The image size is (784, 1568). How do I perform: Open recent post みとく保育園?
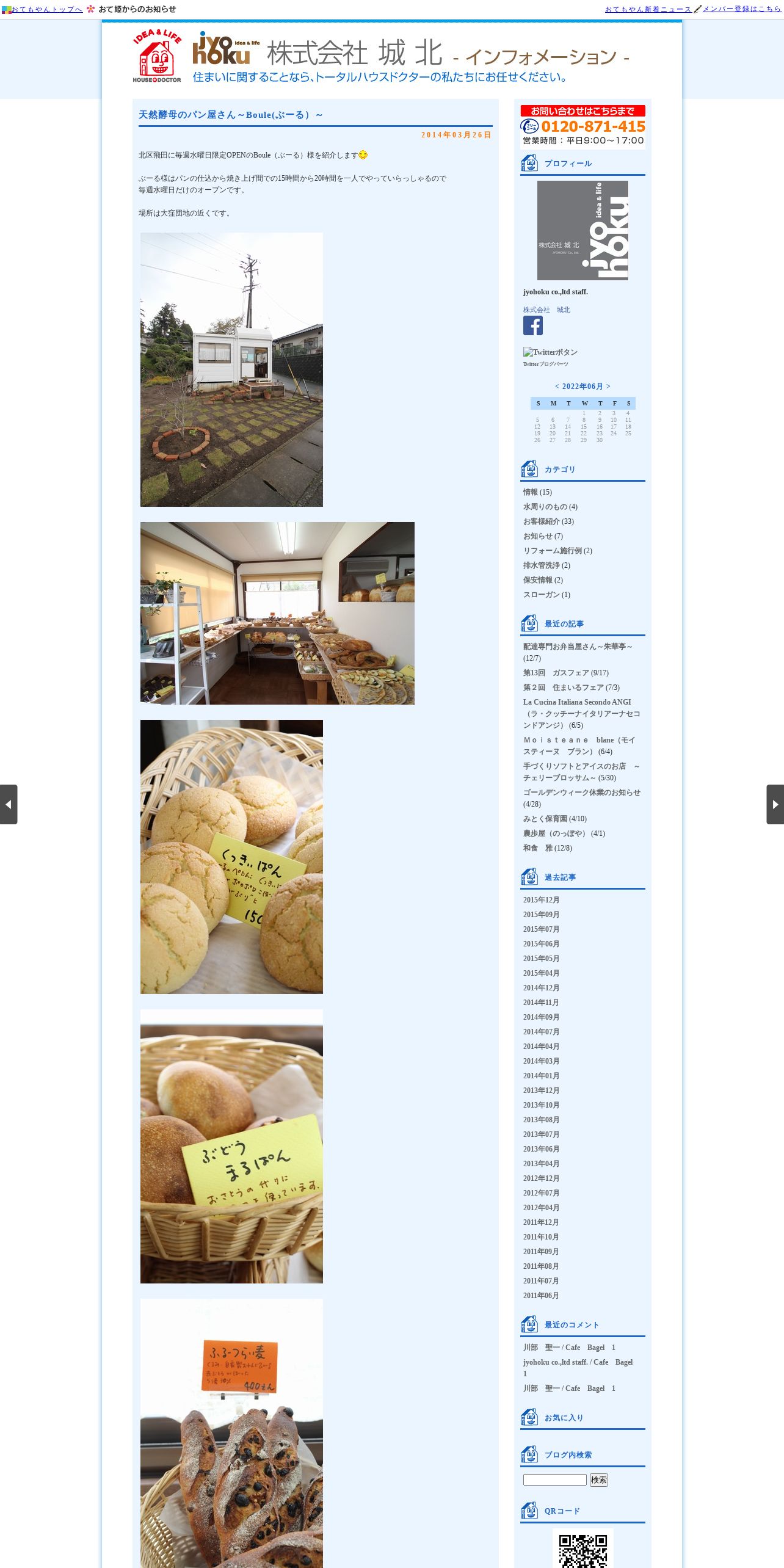pyautogui.click(x=554, y=819)
